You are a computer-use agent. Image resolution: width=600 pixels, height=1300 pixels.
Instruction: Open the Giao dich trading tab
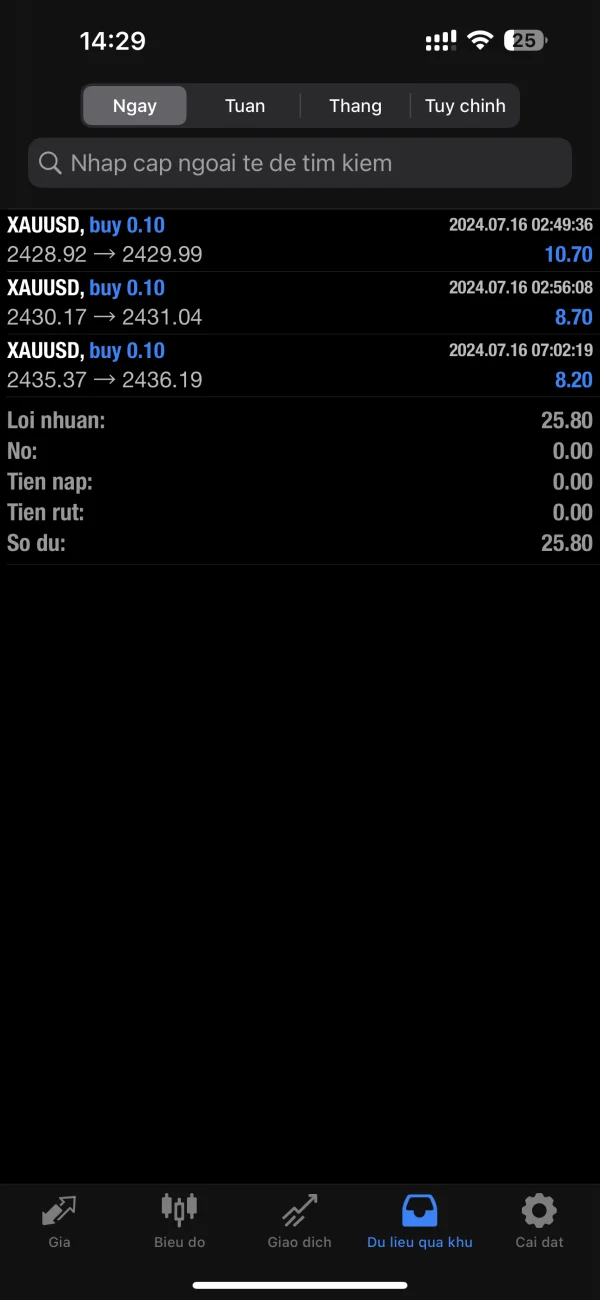coord(300,1222)
